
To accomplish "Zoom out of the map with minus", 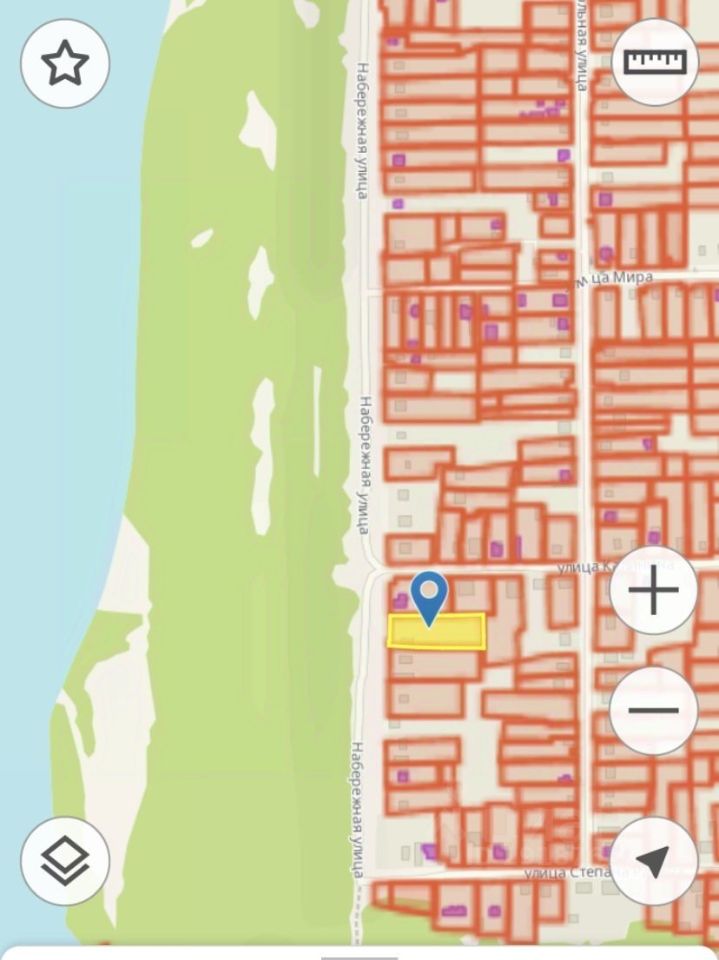I will point(653,711).
